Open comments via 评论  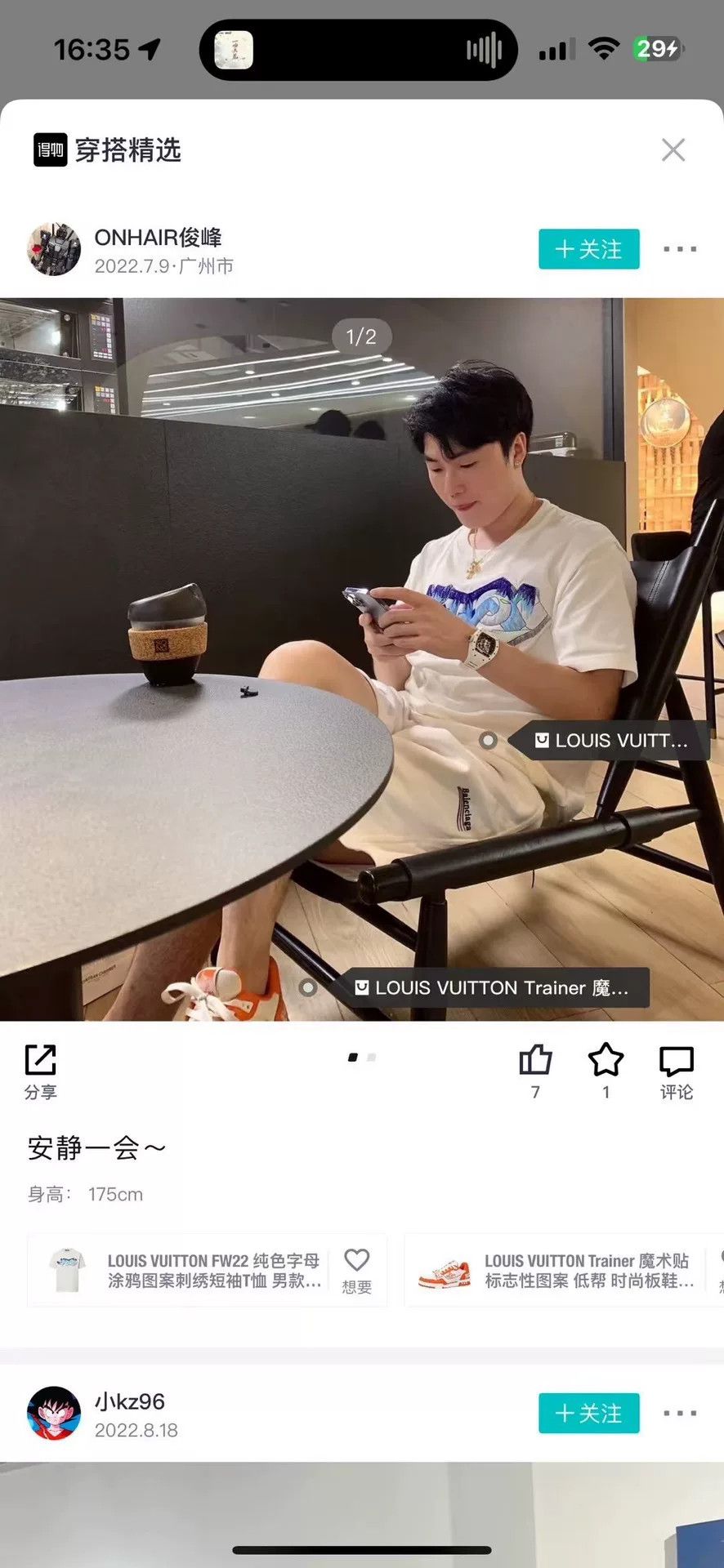click(x=676, y=1072)
